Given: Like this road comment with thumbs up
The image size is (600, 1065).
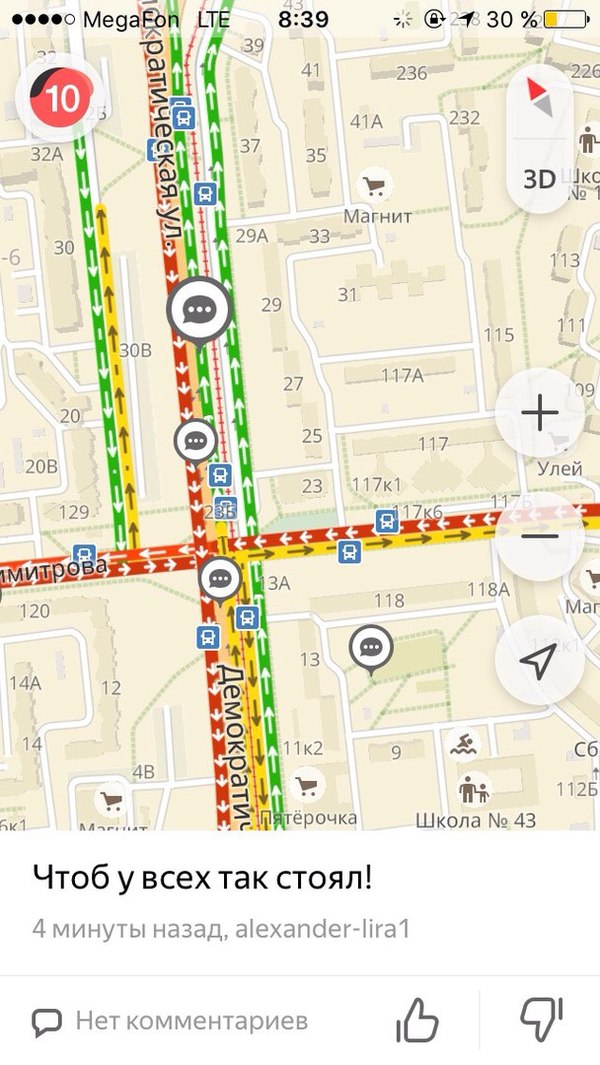Looking at the screenshot, I should 418,1020.
